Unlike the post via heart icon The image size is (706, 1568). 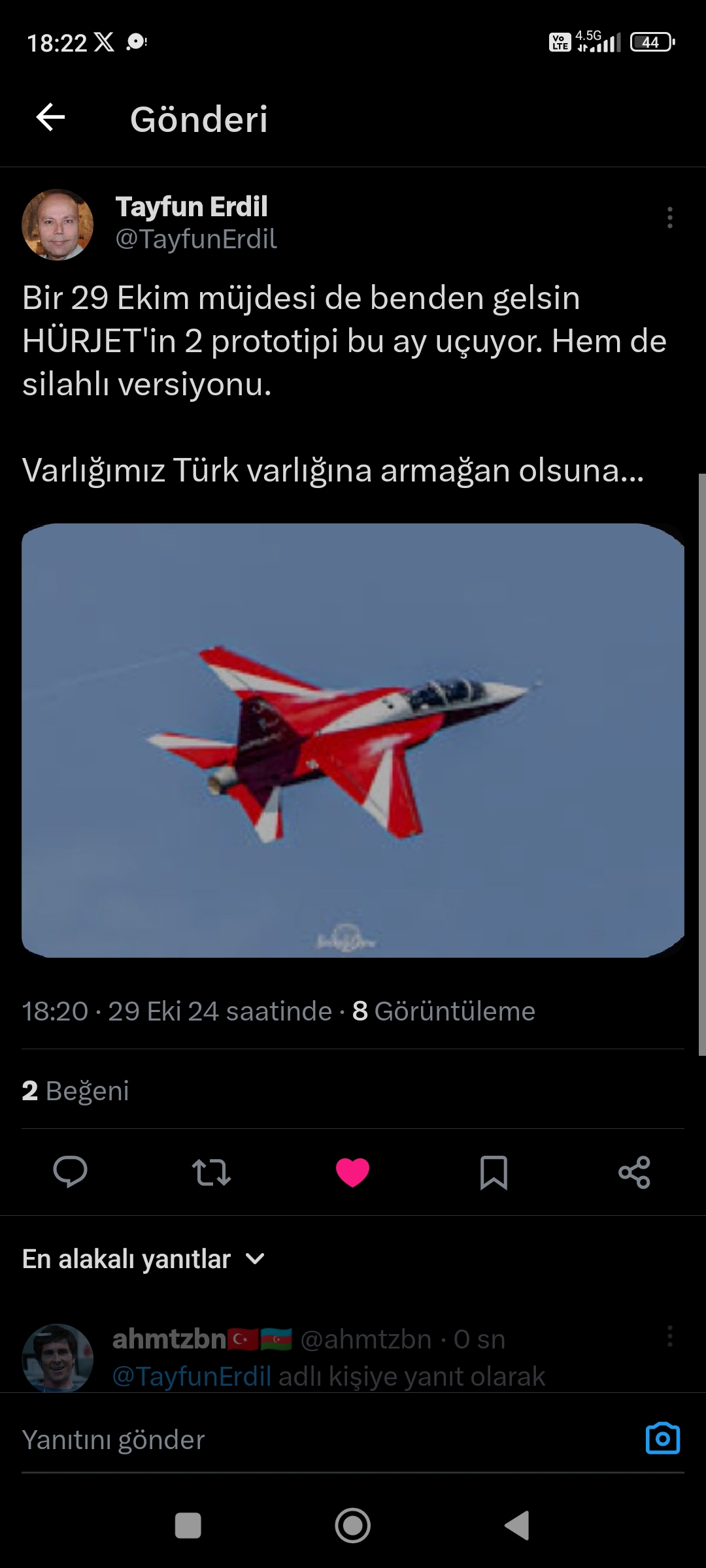pyautogui.click(x=352, y=1171)
